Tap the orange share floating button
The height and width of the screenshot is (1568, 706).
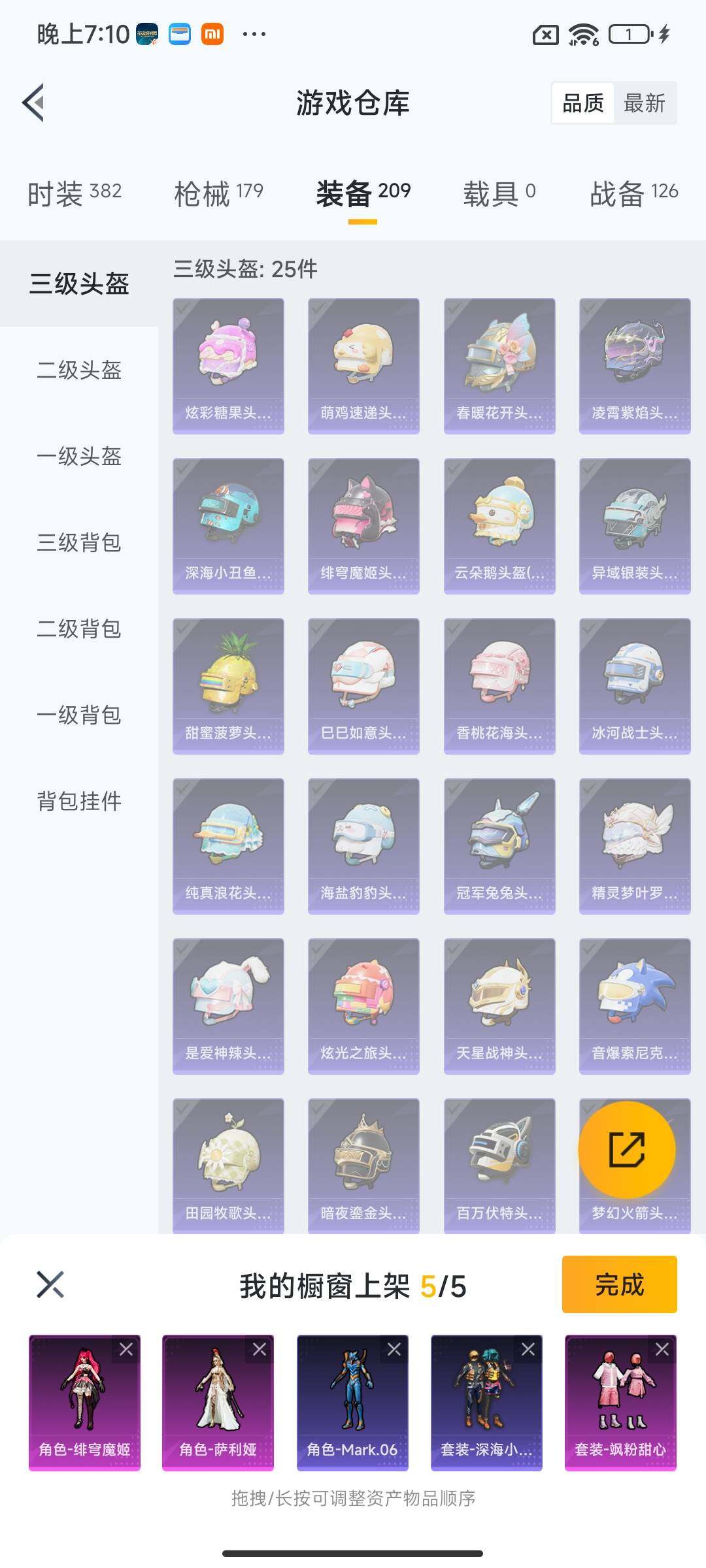coord(627,1150)
